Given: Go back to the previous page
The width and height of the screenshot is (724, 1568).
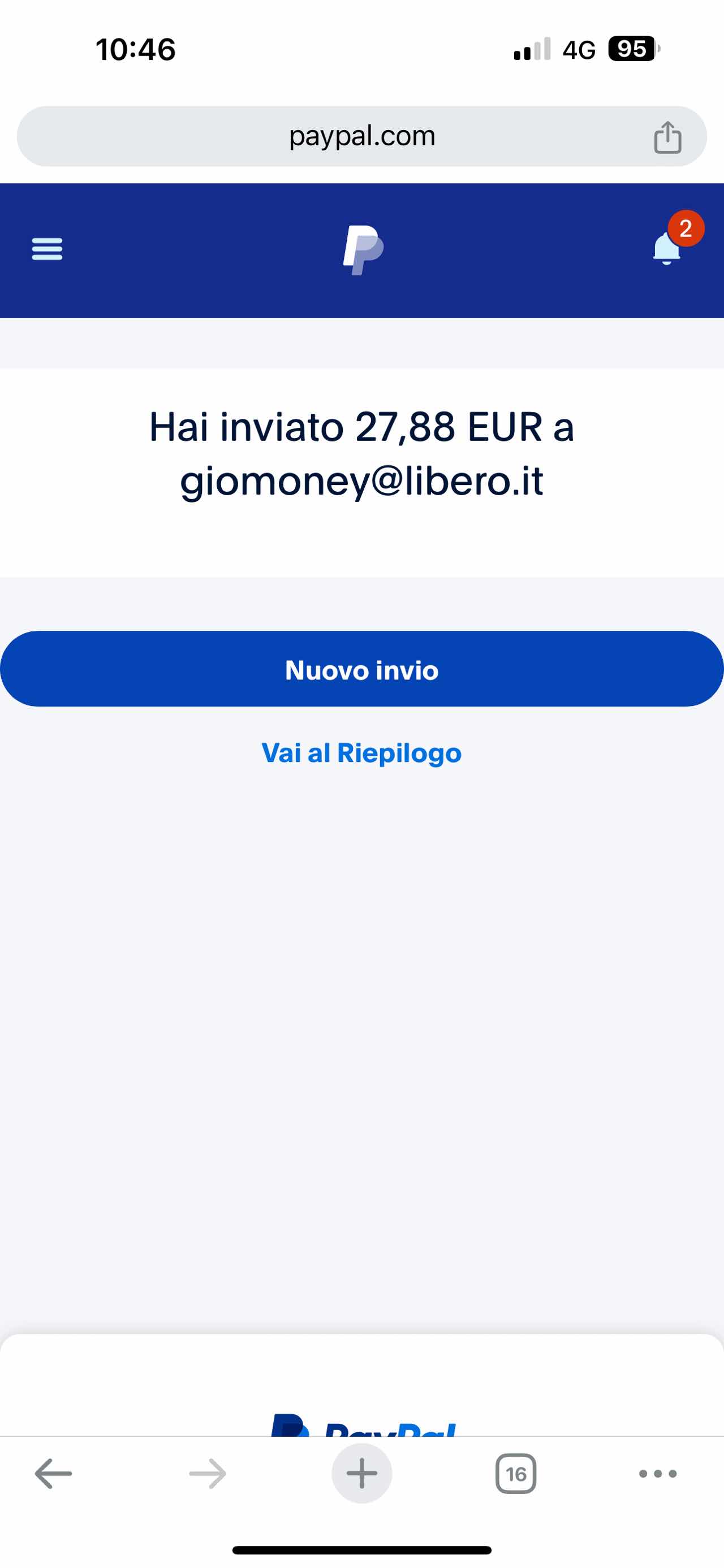Looking at the screenshot, I should 54,1474.
